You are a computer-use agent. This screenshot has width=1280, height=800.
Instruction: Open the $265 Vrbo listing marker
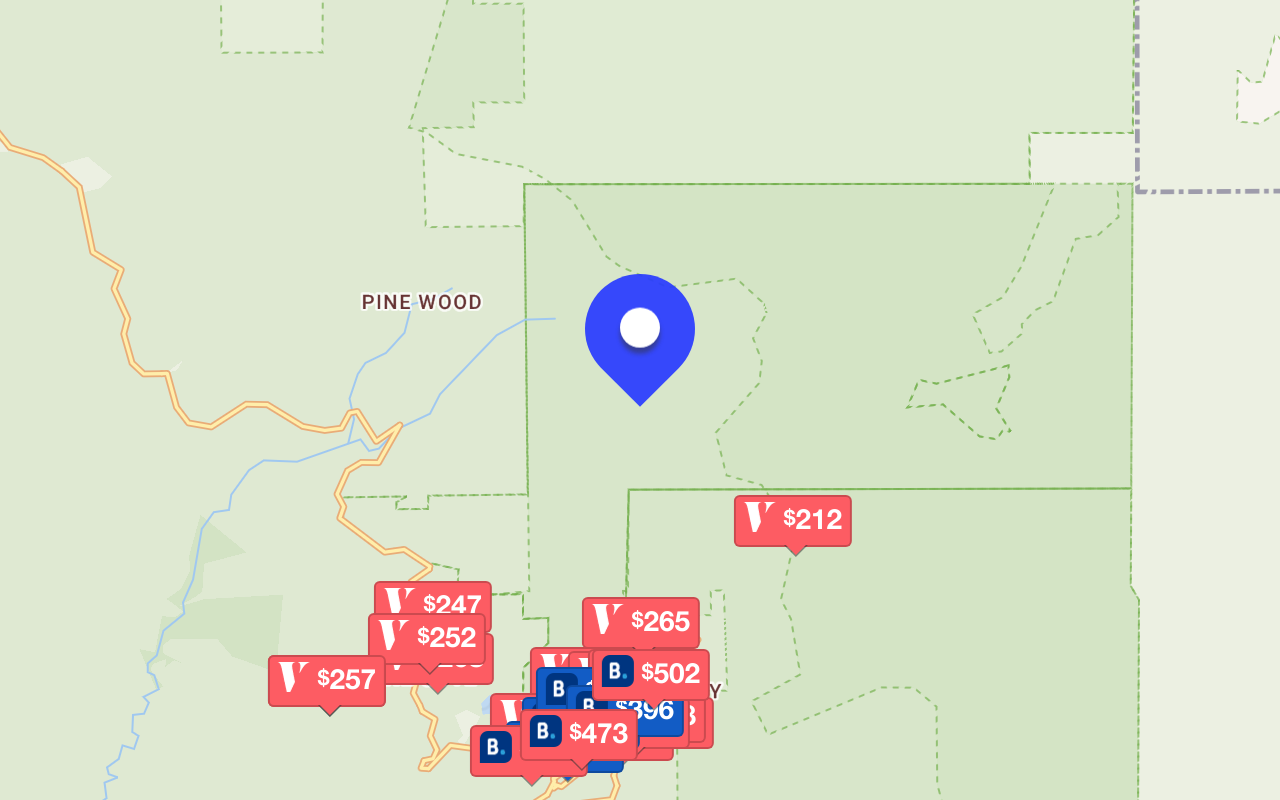pyautogui.click(x=641, y=622)
